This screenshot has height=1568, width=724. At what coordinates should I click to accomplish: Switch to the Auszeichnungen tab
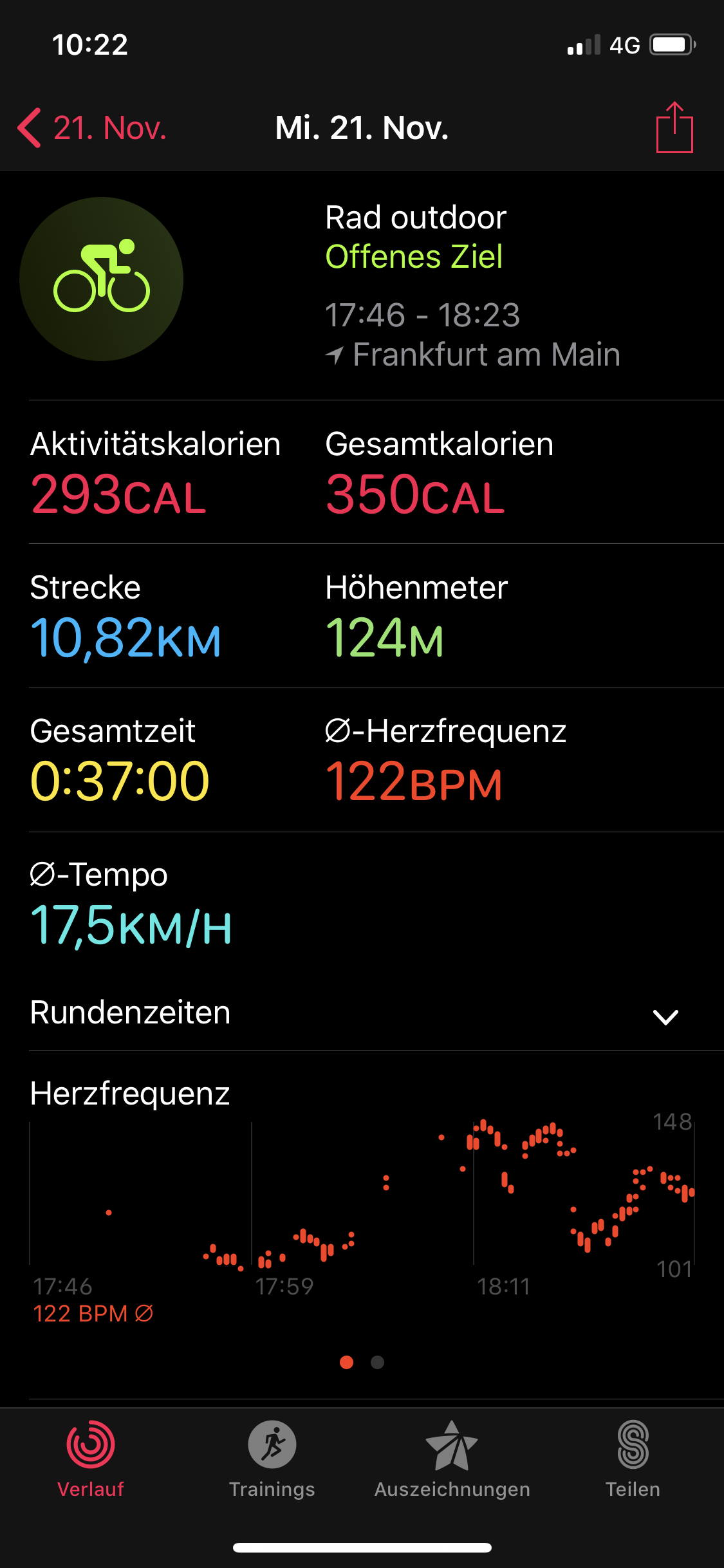click(x=452, y=1458)
